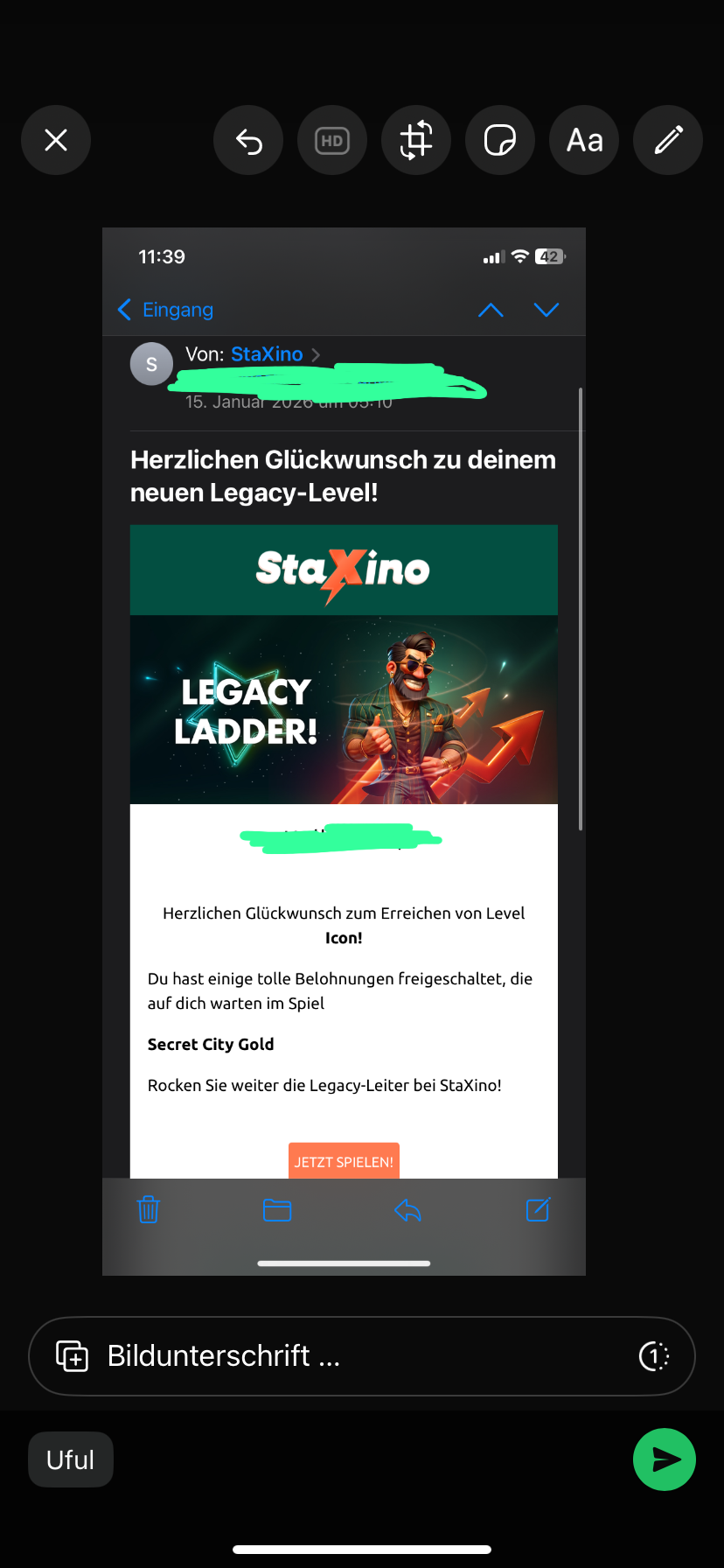The height and width of the screenshot is (1568, 724).
Task: Undo the last drawing stroke
Action: [x=248, y=140]
